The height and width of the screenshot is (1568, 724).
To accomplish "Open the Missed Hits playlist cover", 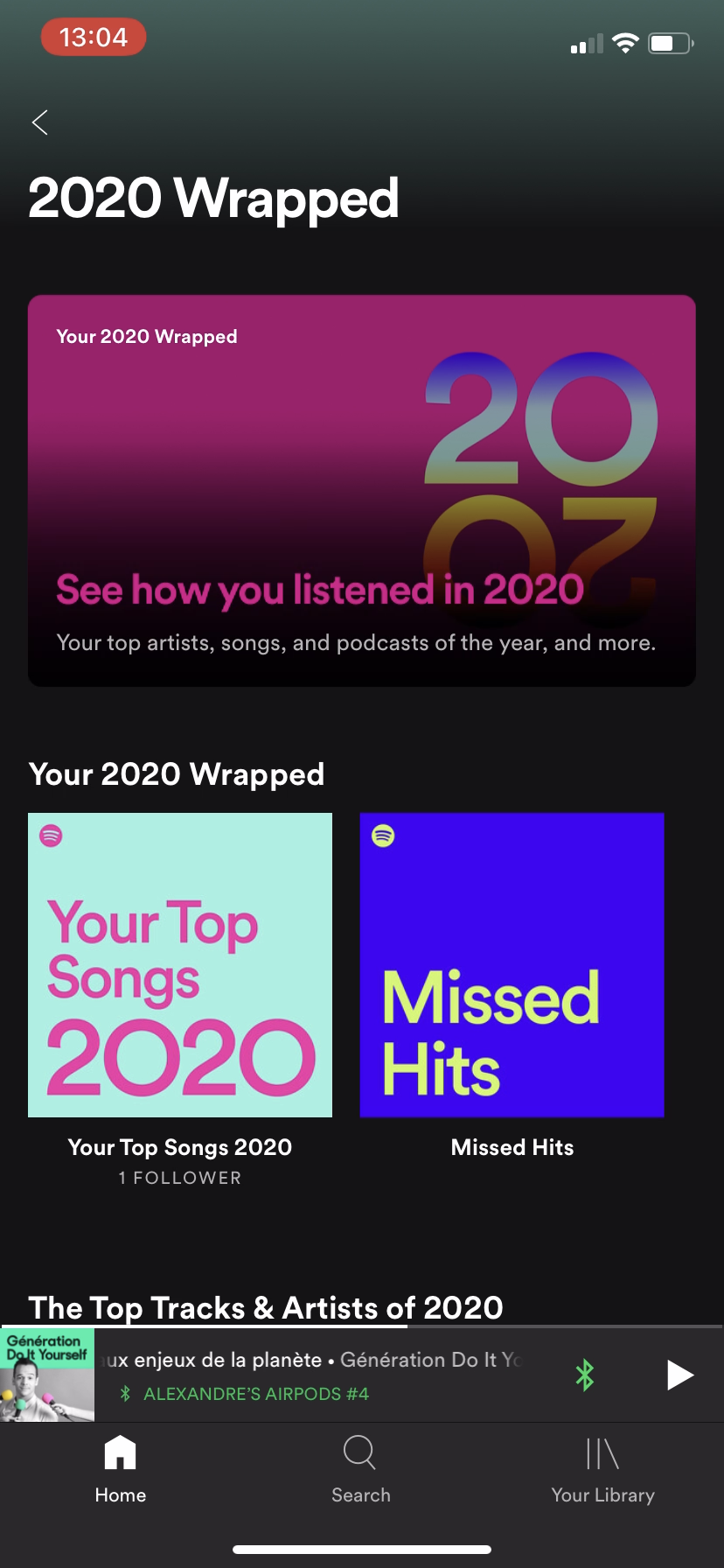I will (x=512, y=965).
